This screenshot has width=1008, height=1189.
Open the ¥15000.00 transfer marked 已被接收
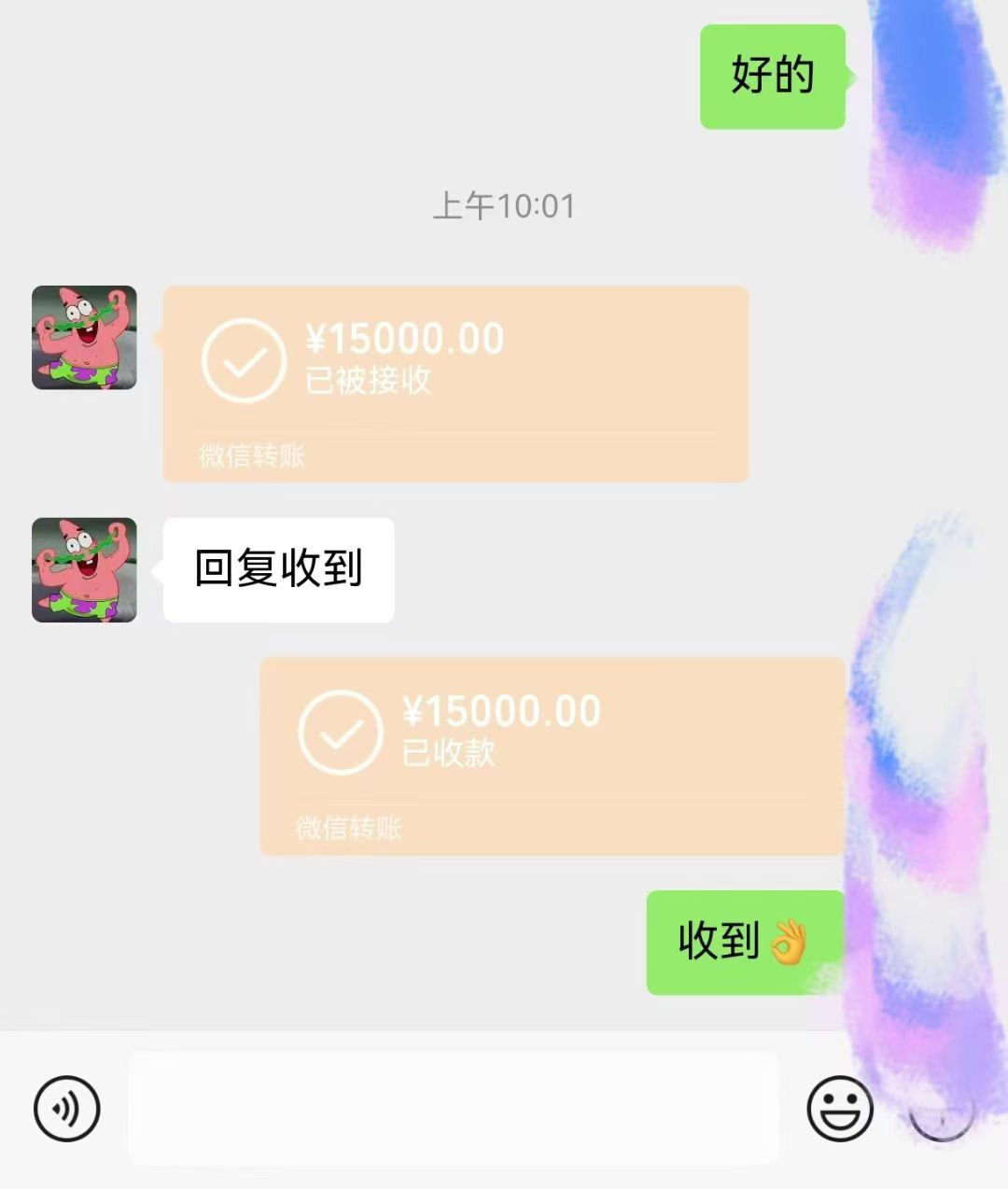tap(455, 384)
